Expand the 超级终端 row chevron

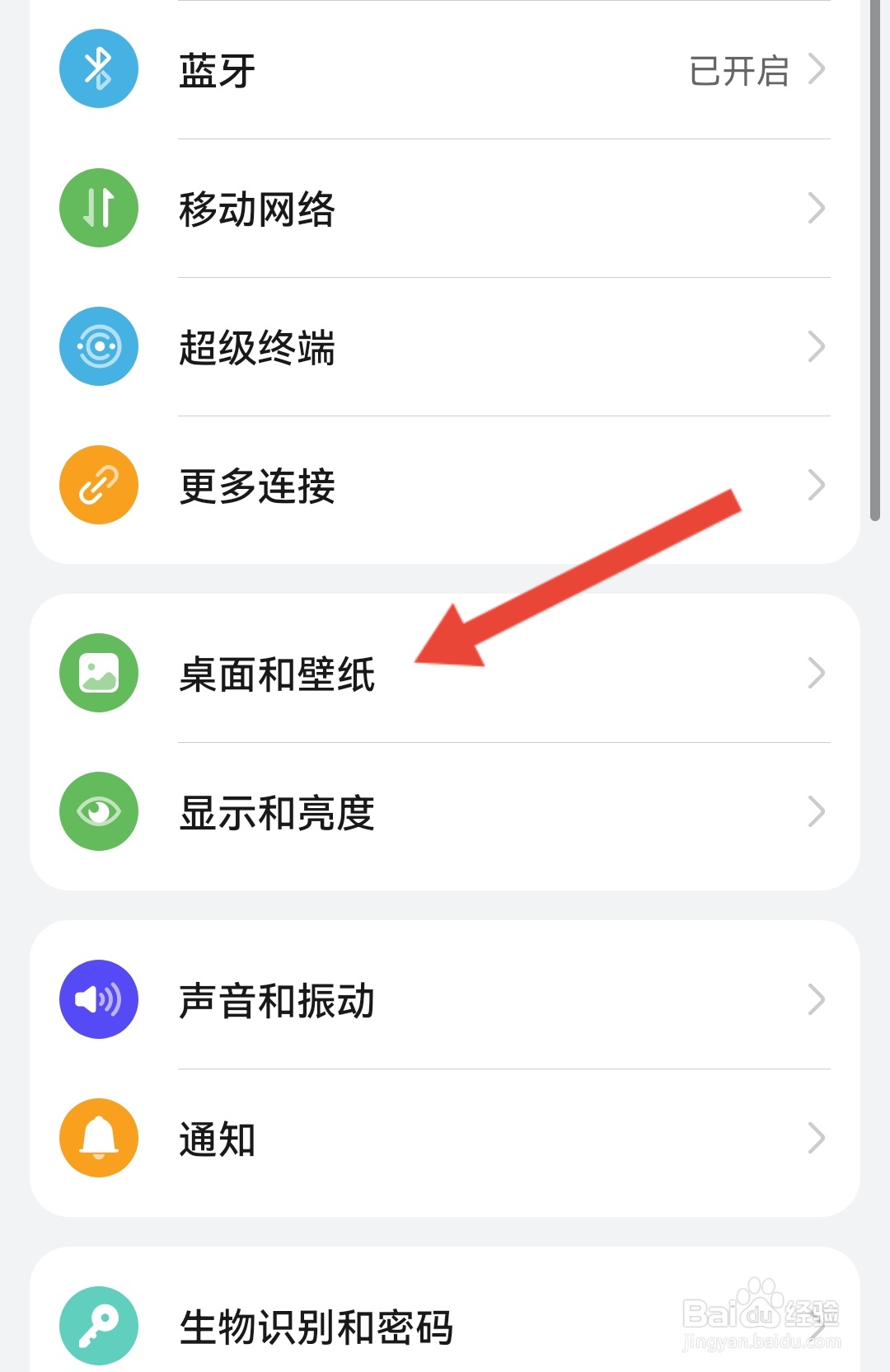click(816, 346)
